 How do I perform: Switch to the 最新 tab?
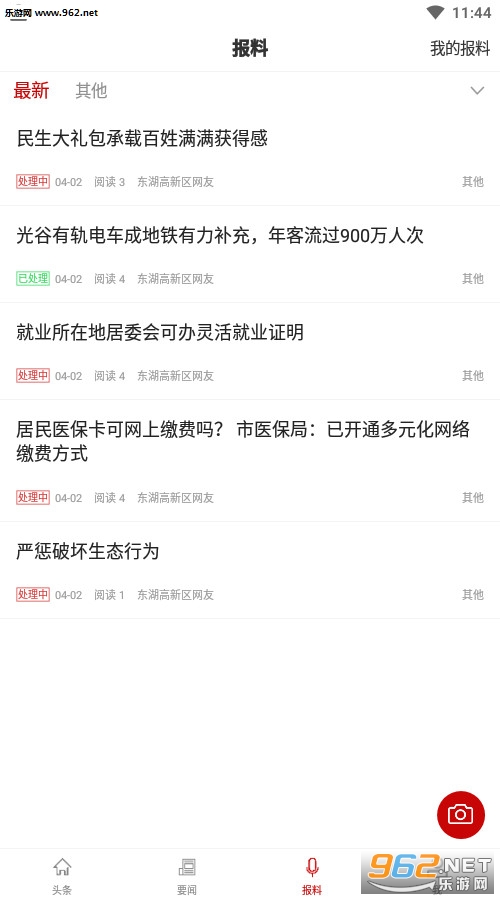click(32, 91)
